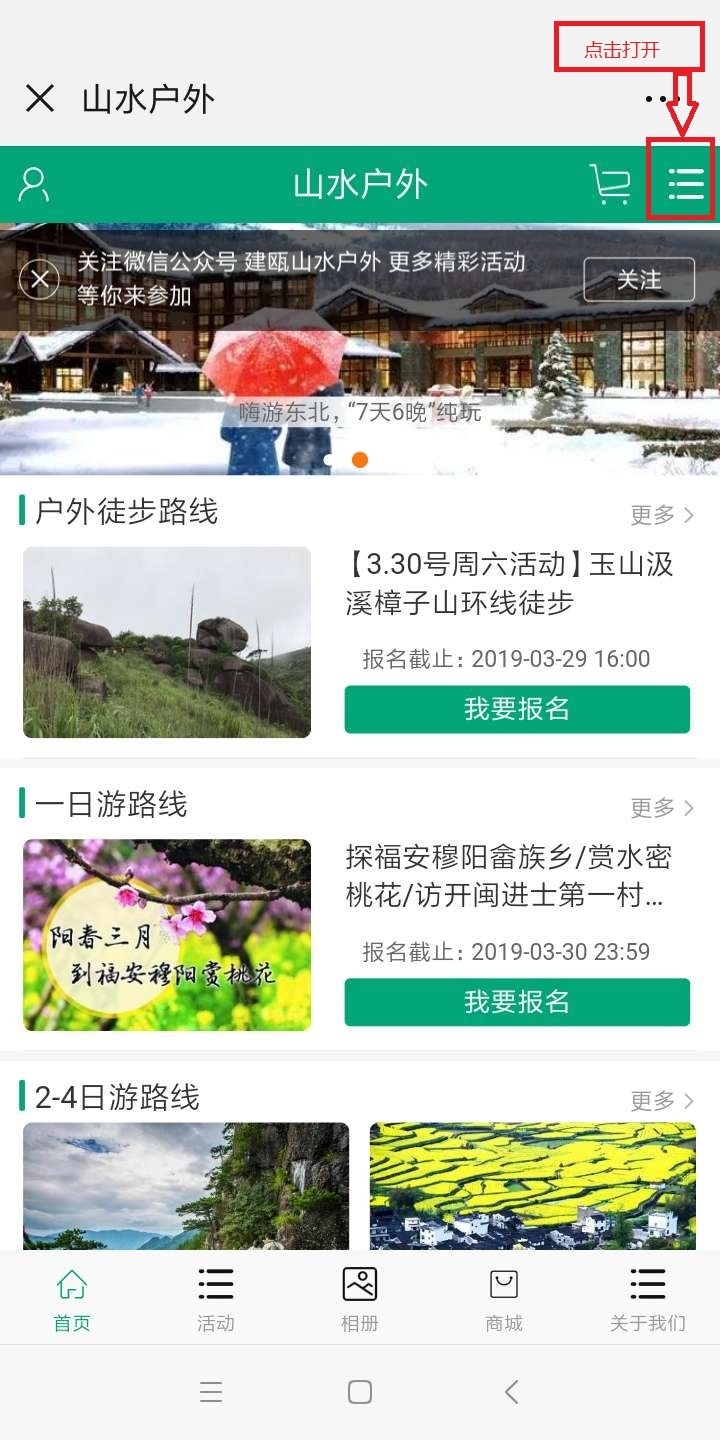Open the user profile icon
The image size is (720, 1440).
34,185
